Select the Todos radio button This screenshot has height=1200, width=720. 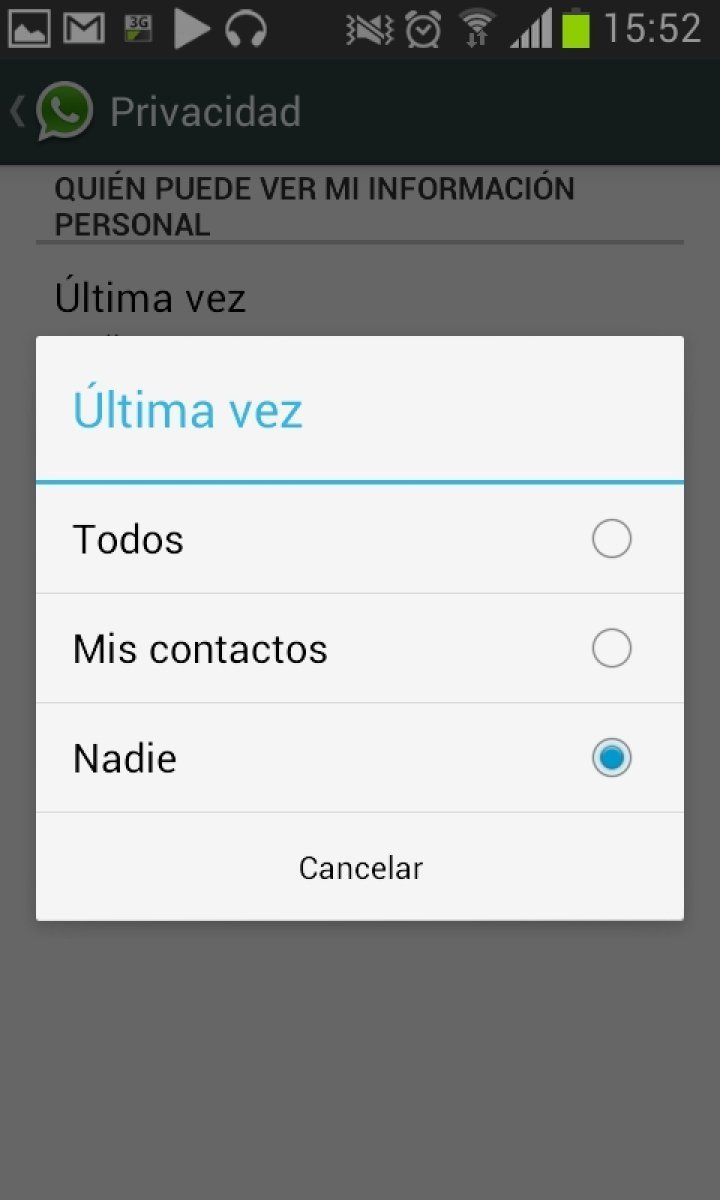611,538
